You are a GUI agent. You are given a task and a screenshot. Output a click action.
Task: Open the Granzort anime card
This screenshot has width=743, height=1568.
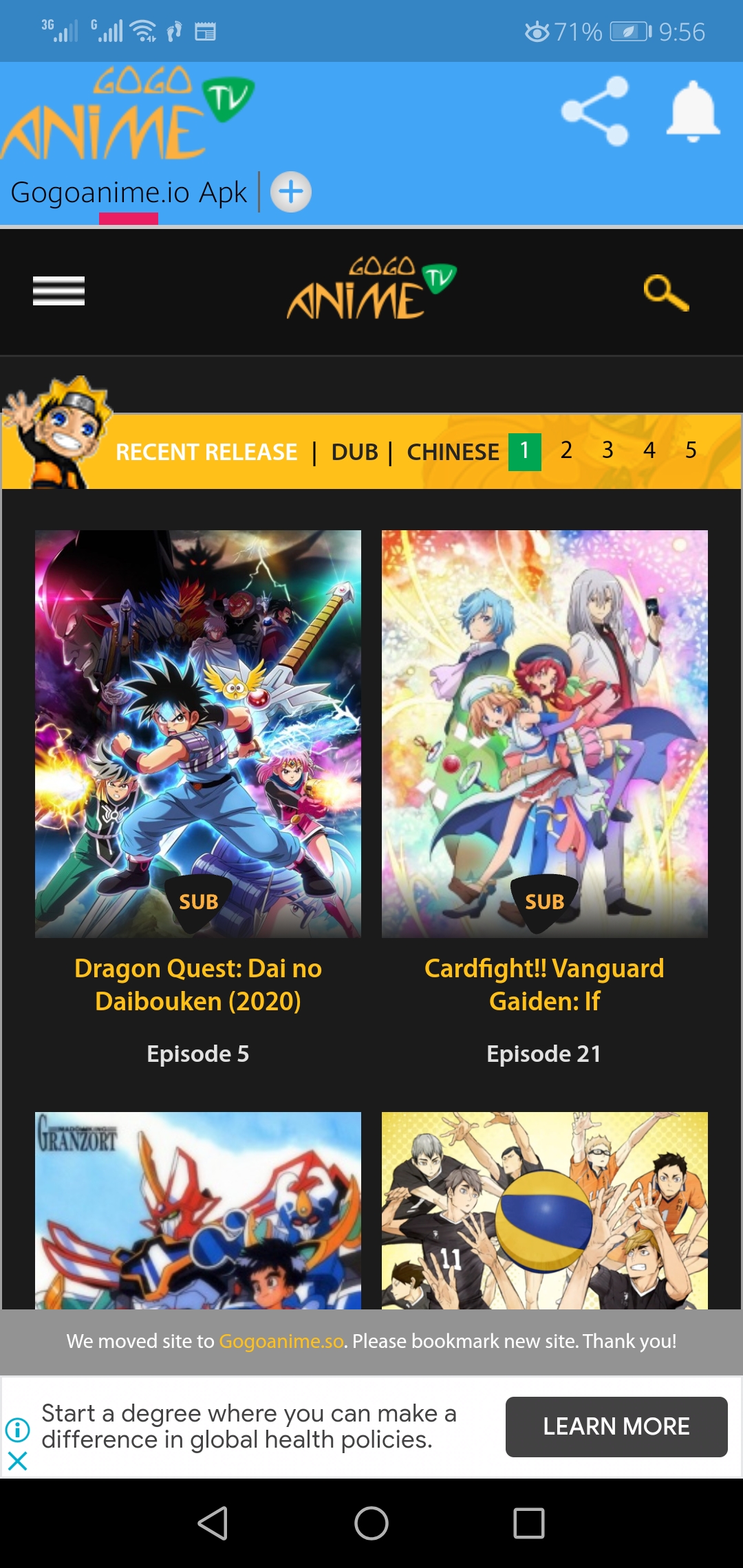[x=198, y=1210]
